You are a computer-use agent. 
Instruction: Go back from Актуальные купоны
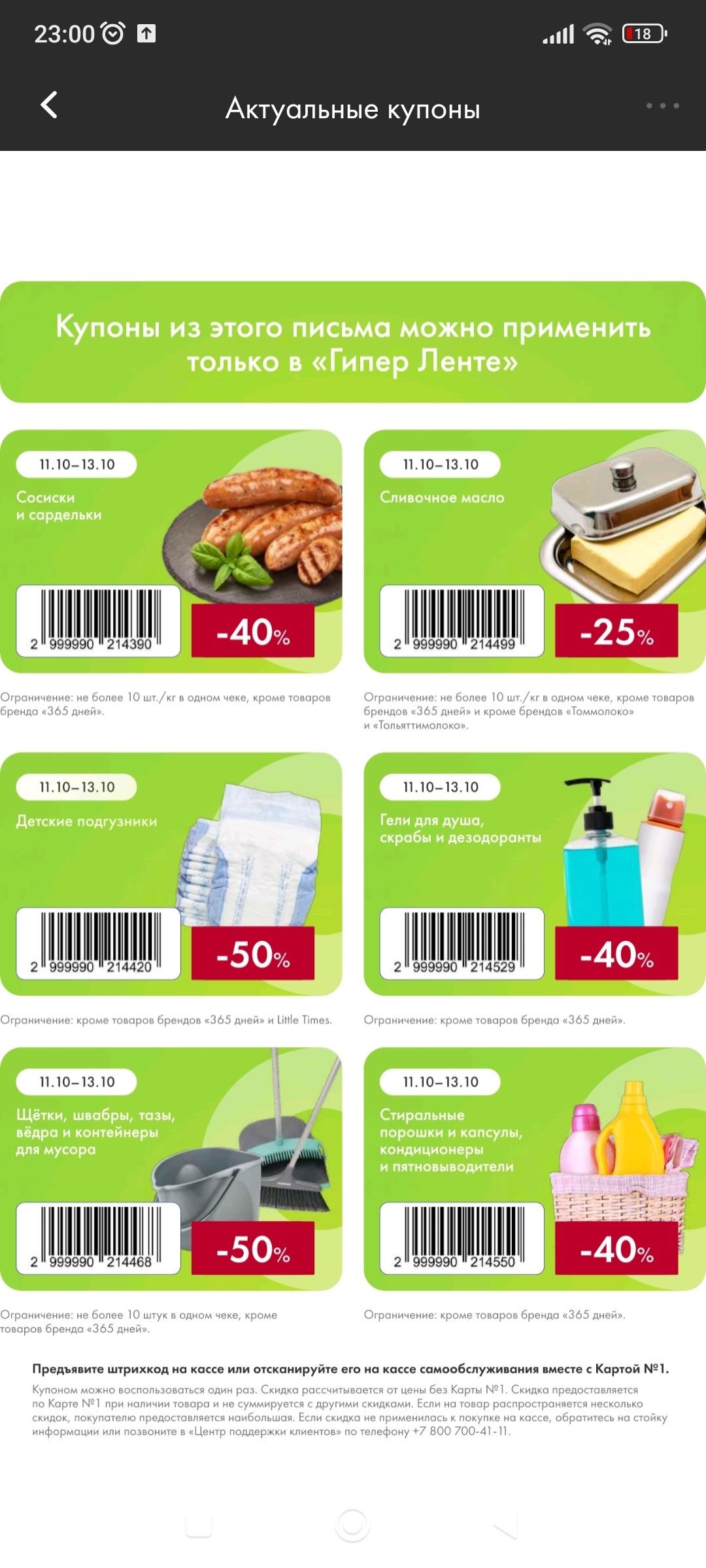point(49,105)
